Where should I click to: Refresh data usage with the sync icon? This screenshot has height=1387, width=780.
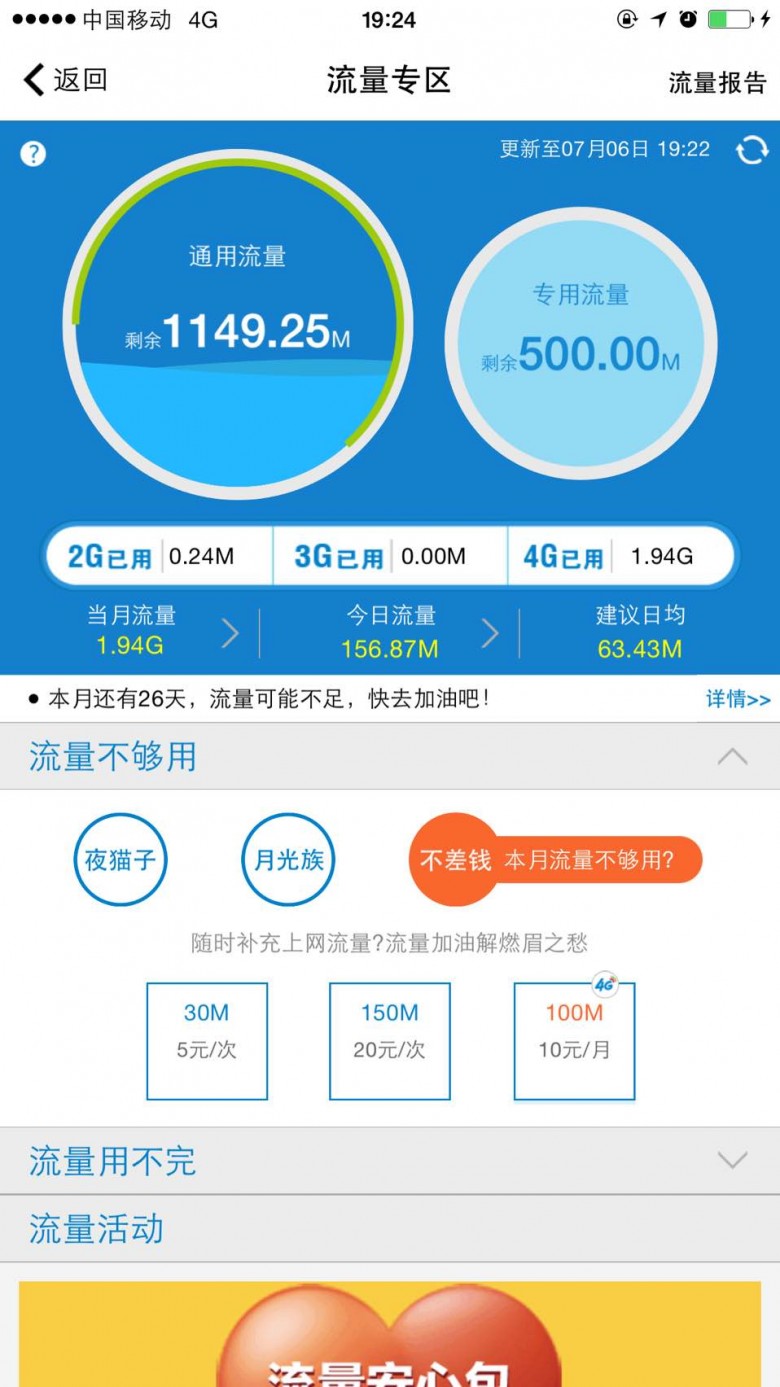(752, 151)
